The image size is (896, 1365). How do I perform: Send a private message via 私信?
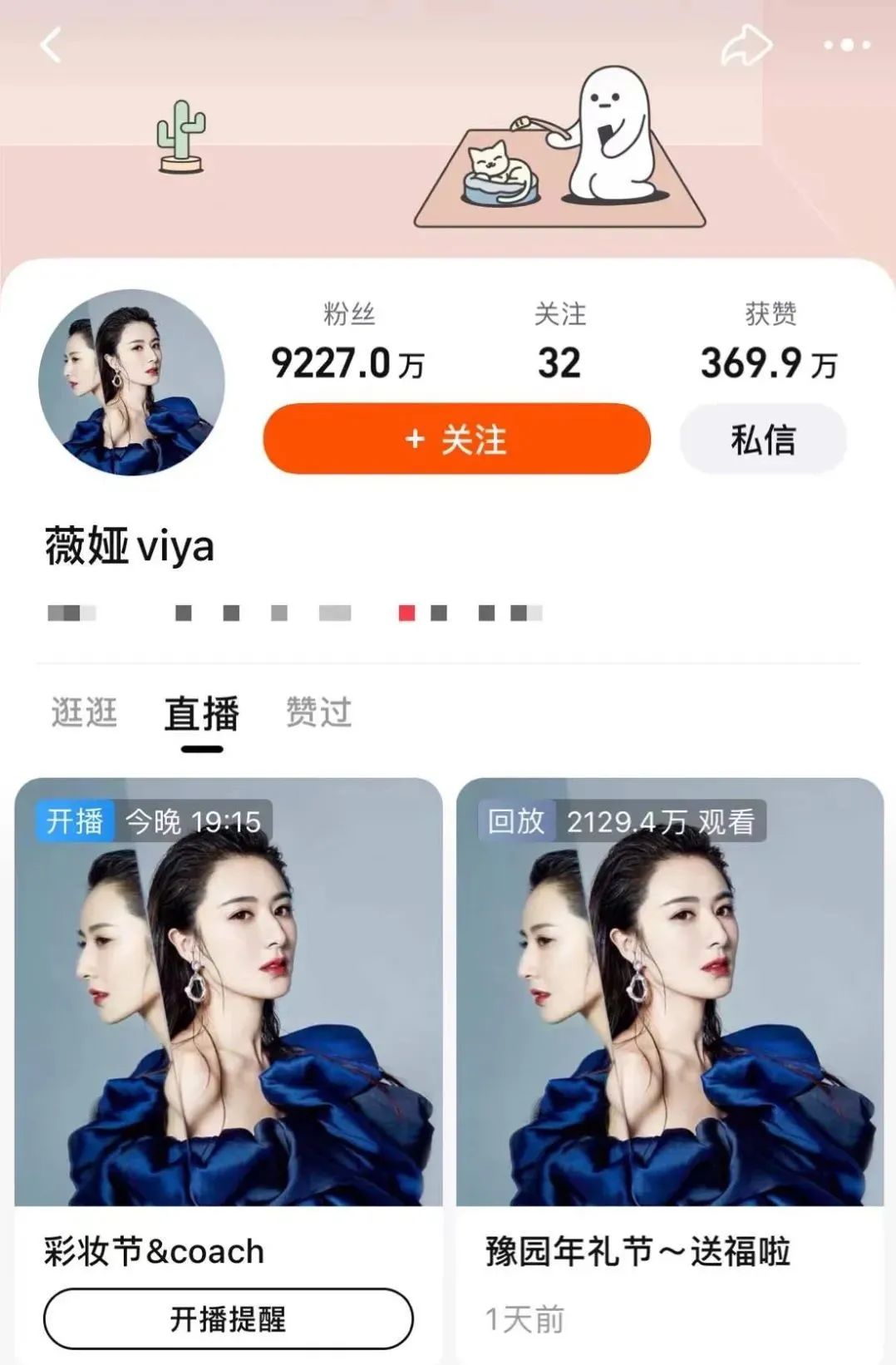(x=763, y=439)
